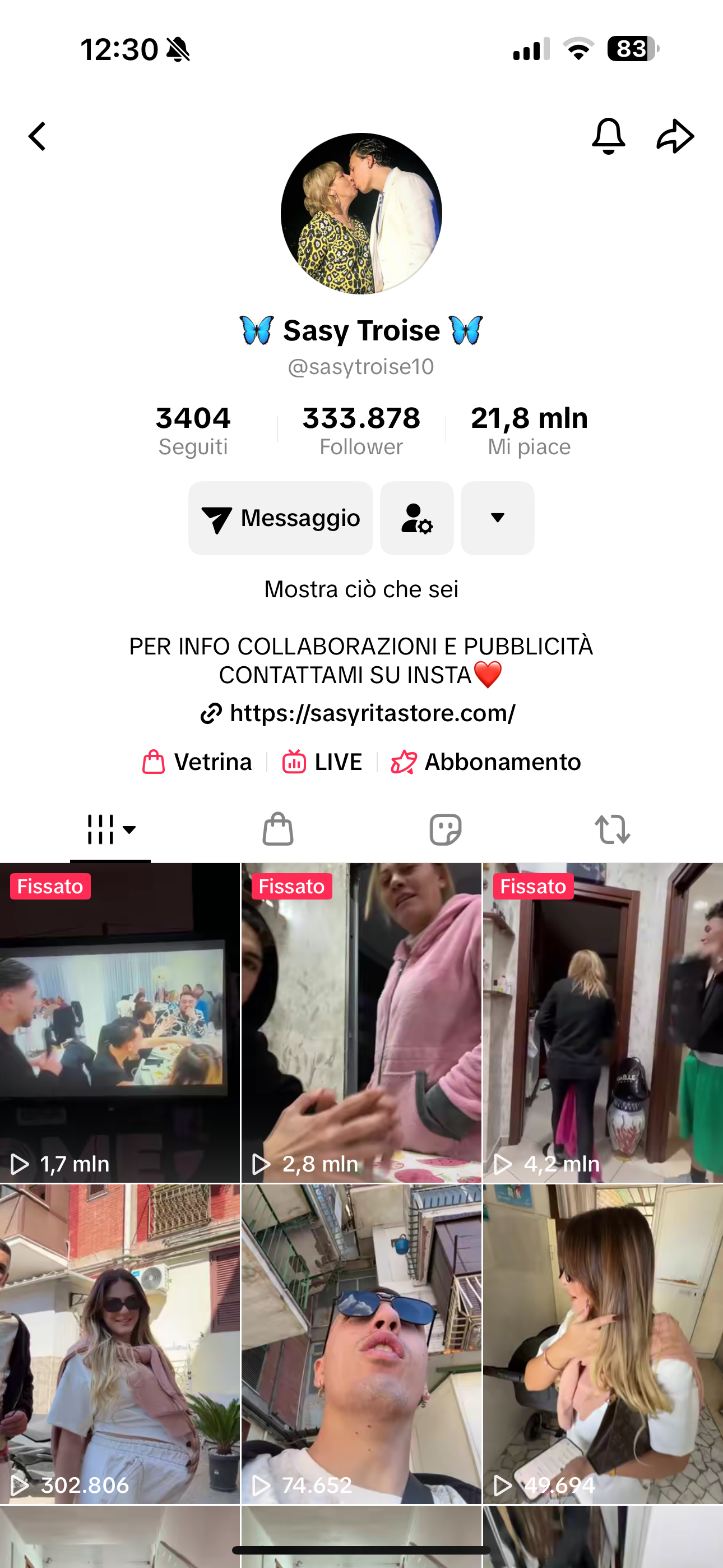Play the video with 302.806 views
This screenshot has height=1568, width=723.
point(120,1344)
